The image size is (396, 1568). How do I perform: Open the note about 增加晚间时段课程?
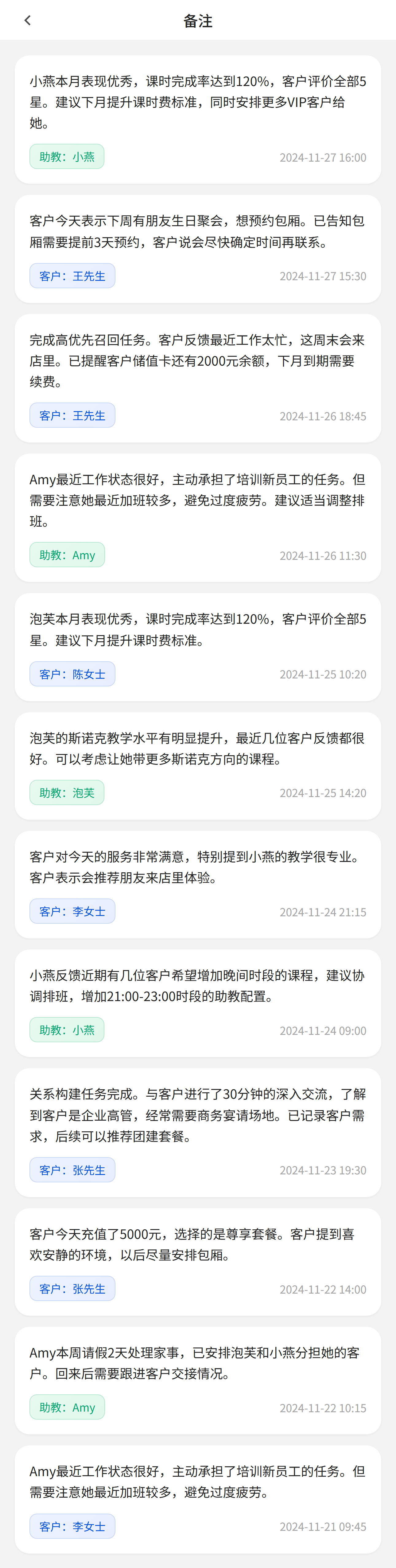click(198, 985)
